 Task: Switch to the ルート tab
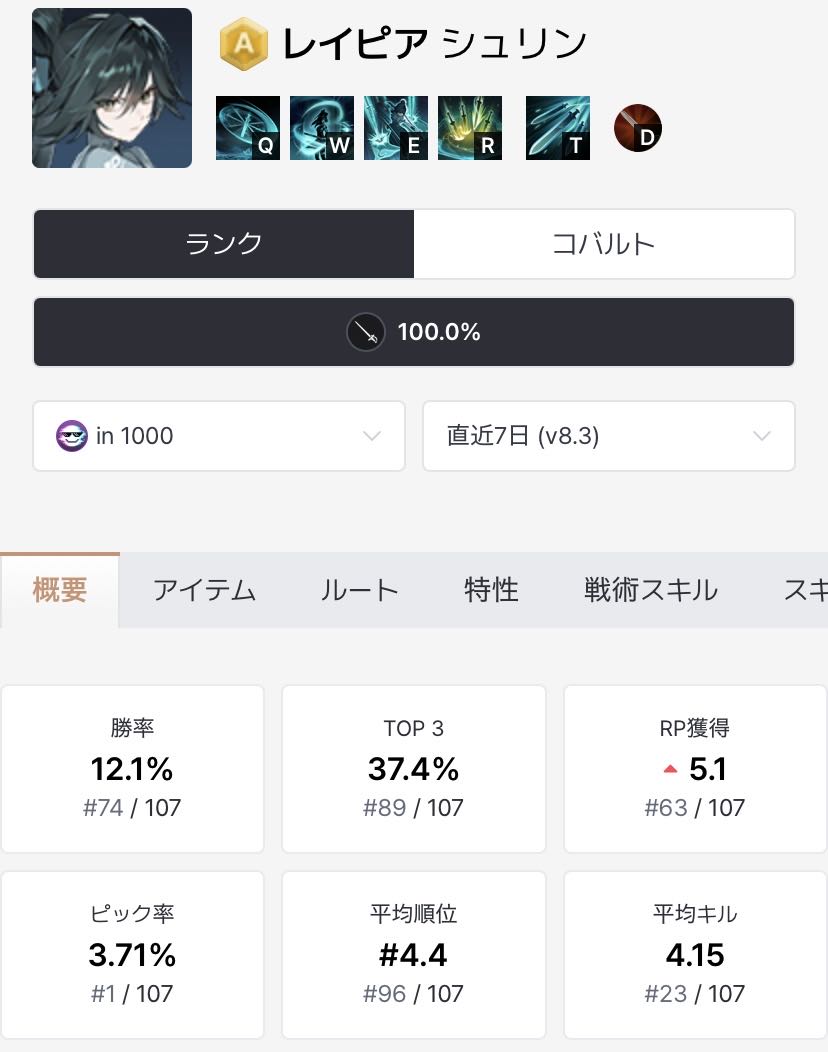point(359,590)
